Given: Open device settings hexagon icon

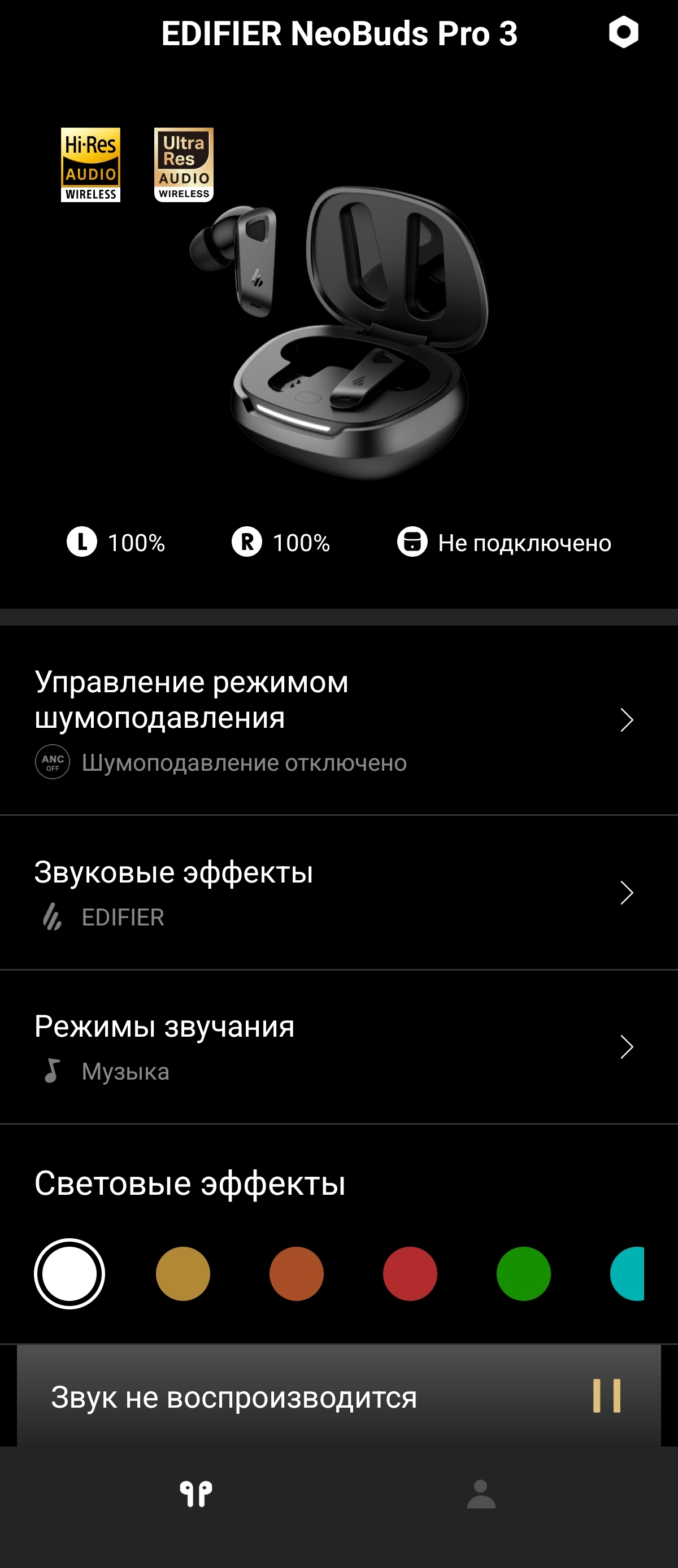Looking at the screenshot, I should (x=623, y=32).
